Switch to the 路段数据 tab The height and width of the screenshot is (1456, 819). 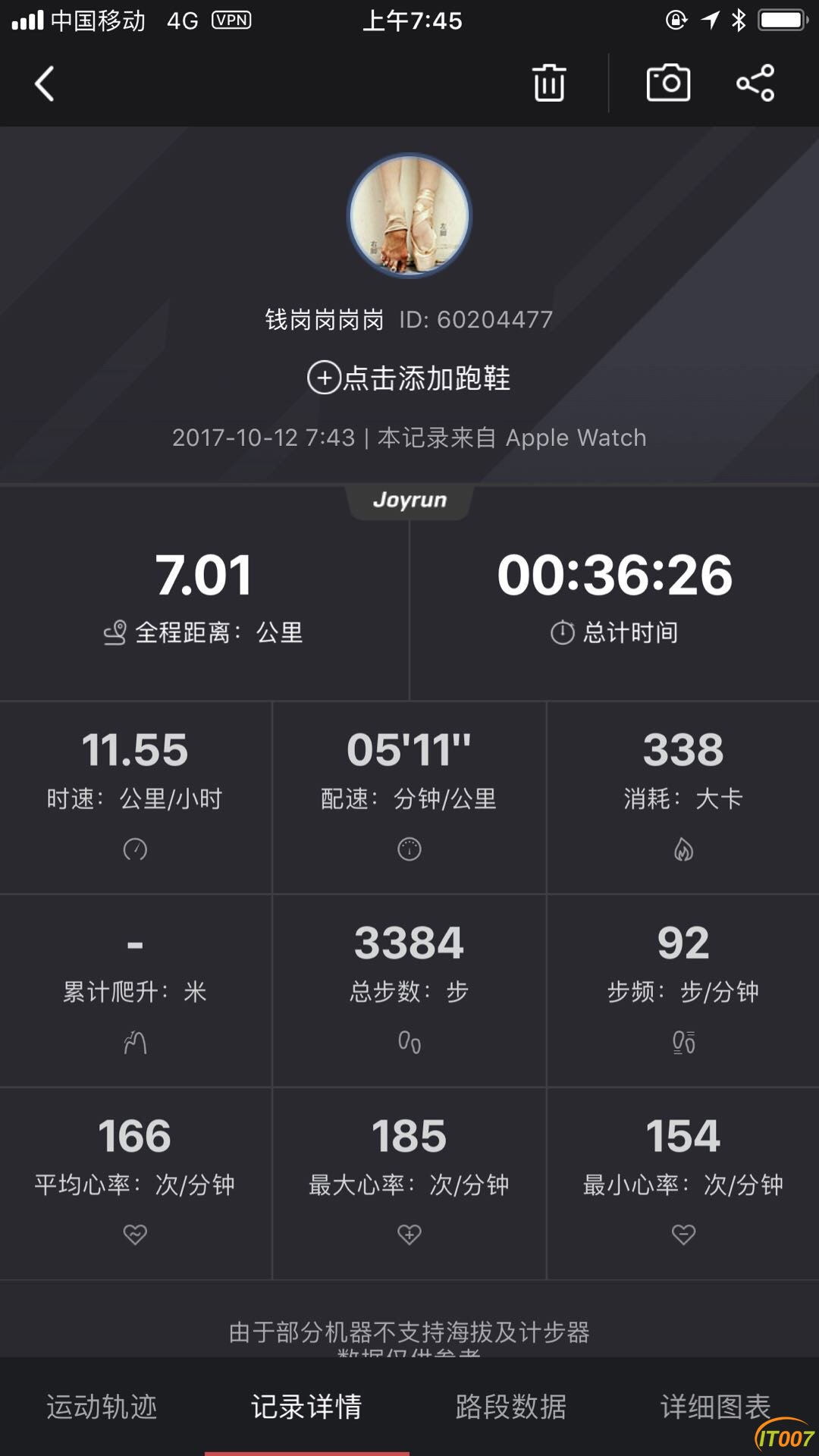coord(511,1407)
